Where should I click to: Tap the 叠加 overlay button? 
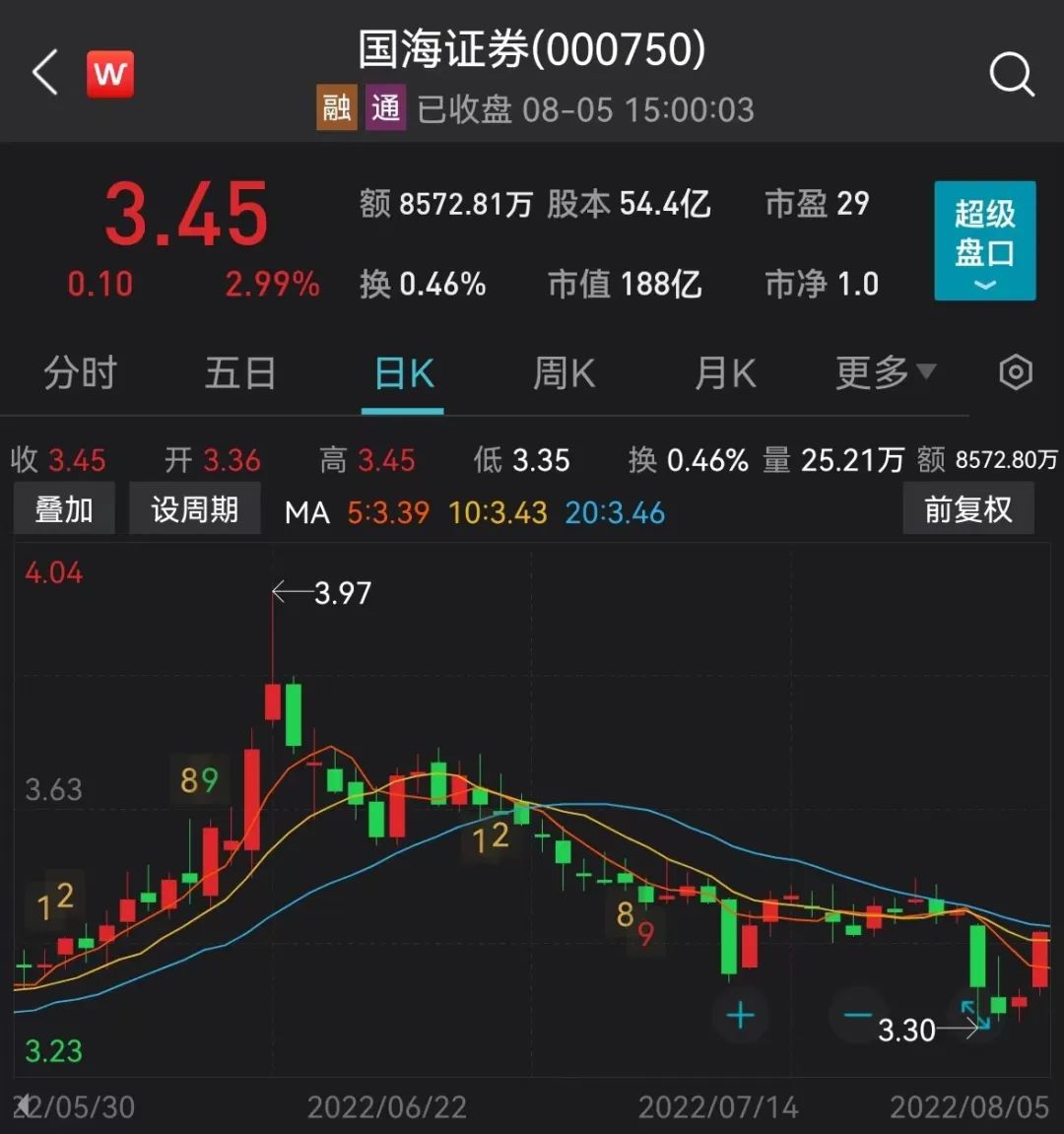pyautogui.click(x=64, y=509)
